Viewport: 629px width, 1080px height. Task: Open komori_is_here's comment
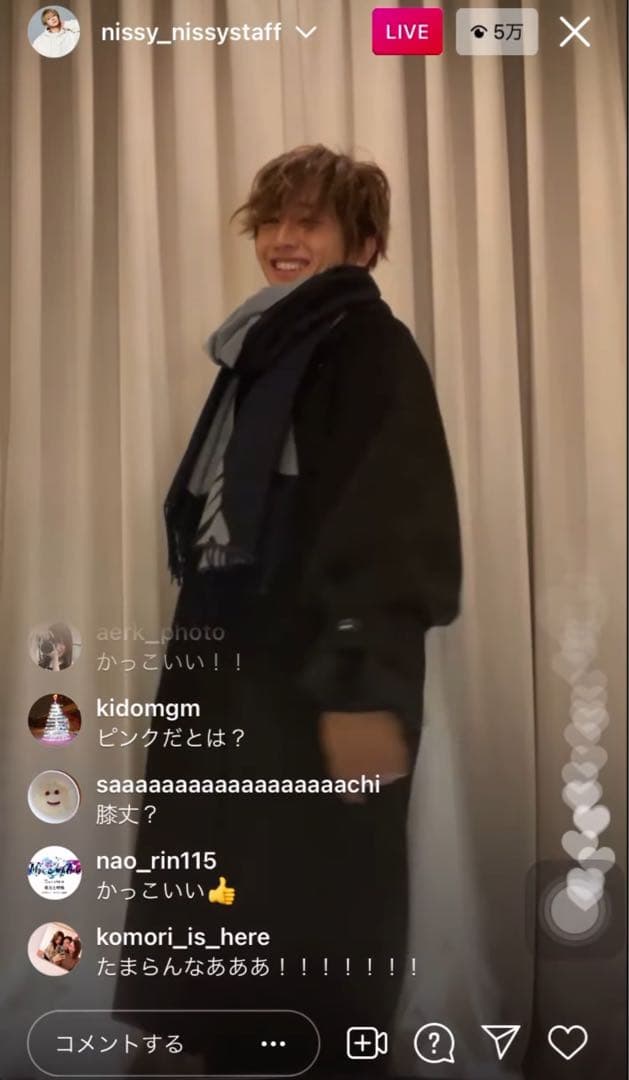click(183, 952)
